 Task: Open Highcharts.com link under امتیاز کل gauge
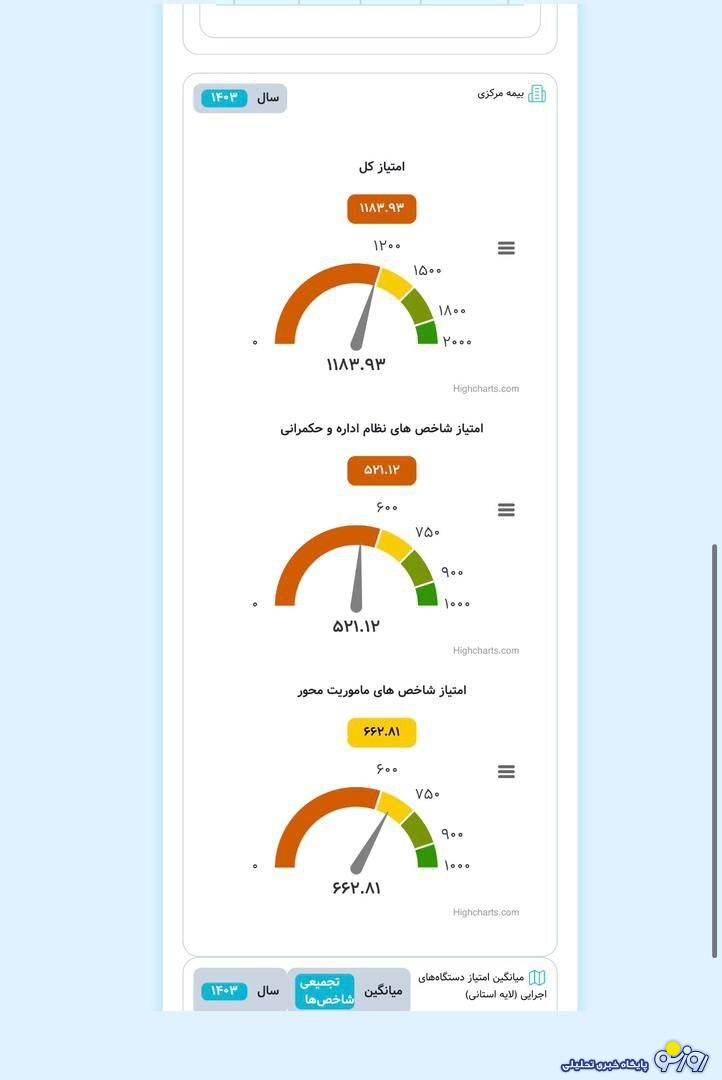pos(485,389)
